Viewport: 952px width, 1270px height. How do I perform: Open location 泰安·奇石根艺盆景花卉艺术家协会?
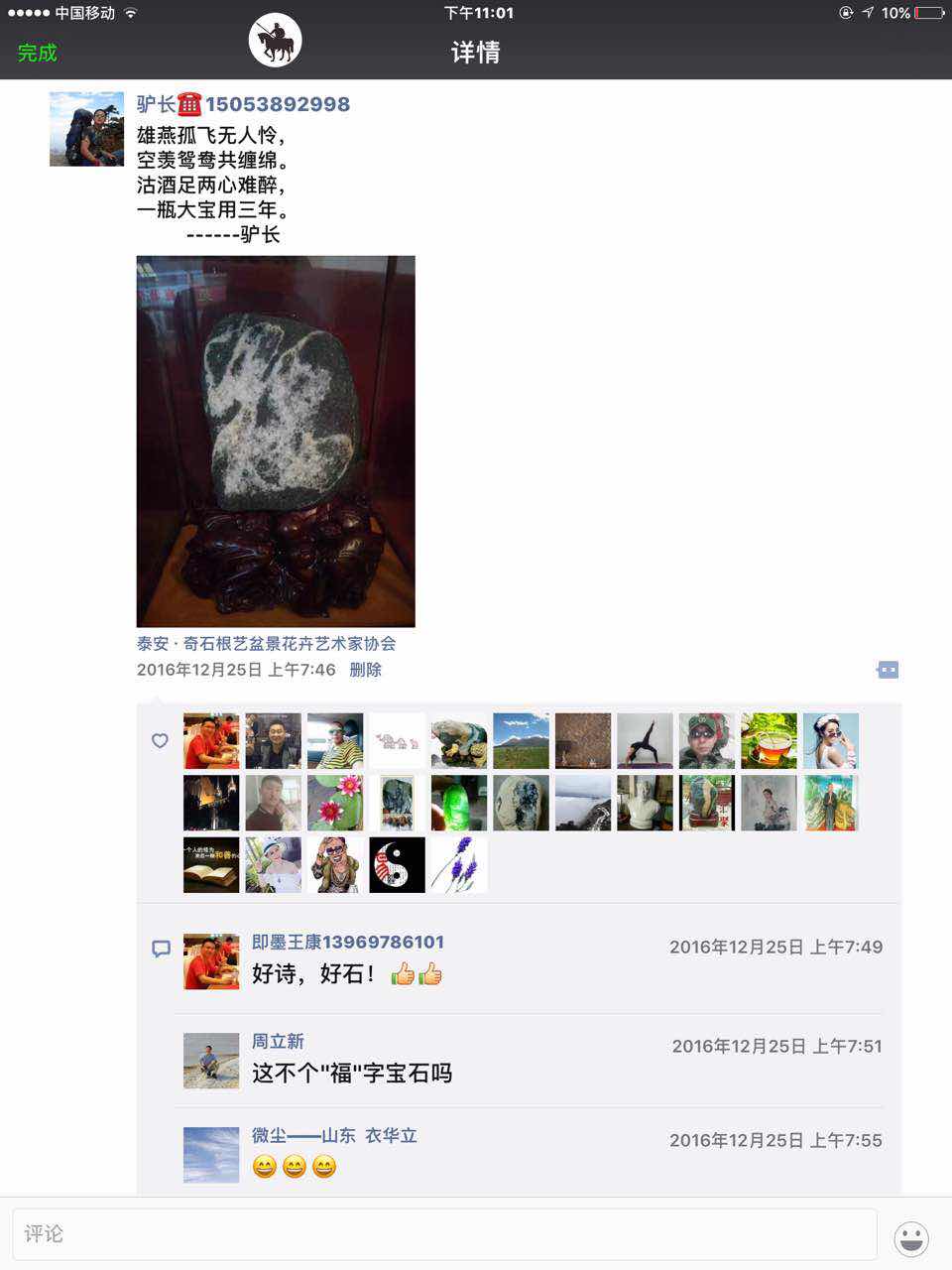[266, 643]
